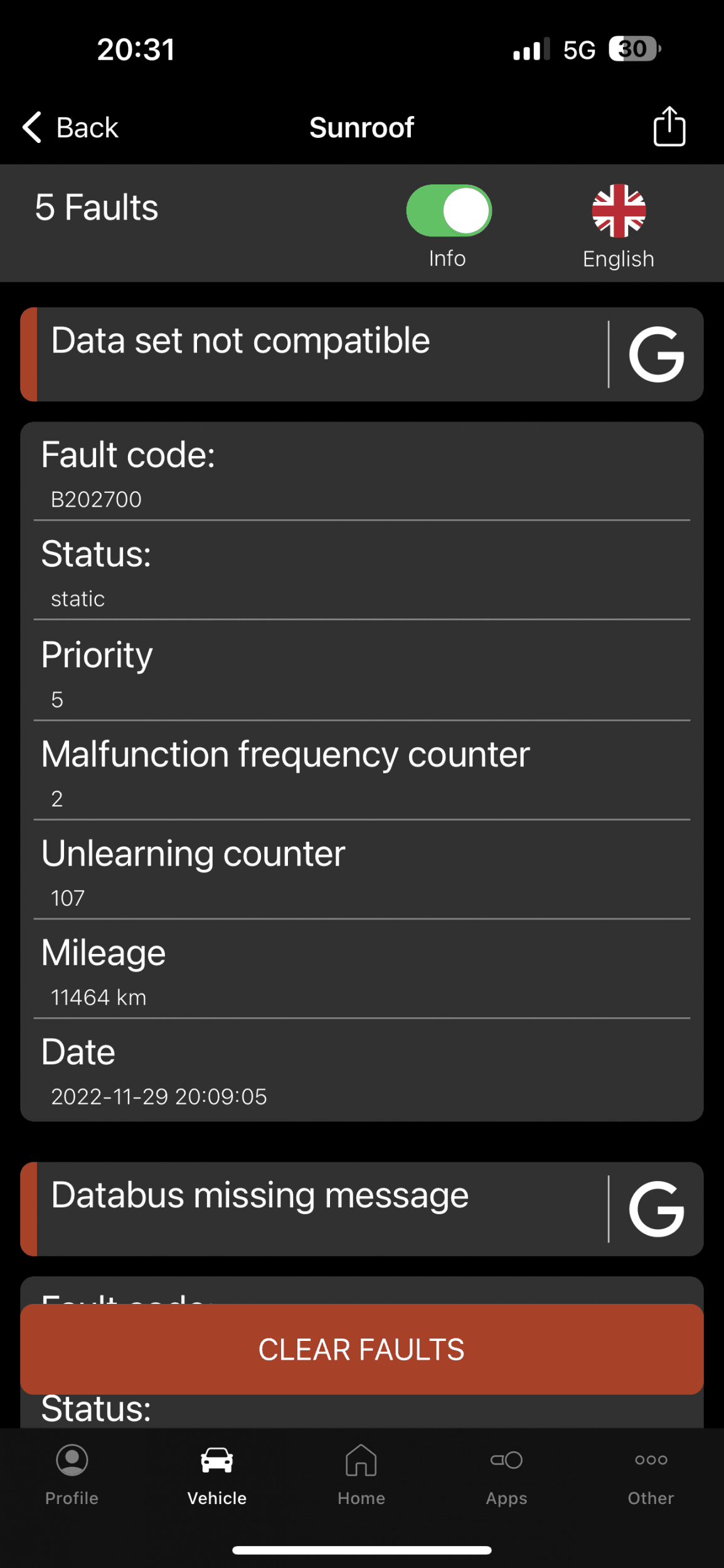
Task: Select the Vehicle tab
Action: coord(217,1476)
